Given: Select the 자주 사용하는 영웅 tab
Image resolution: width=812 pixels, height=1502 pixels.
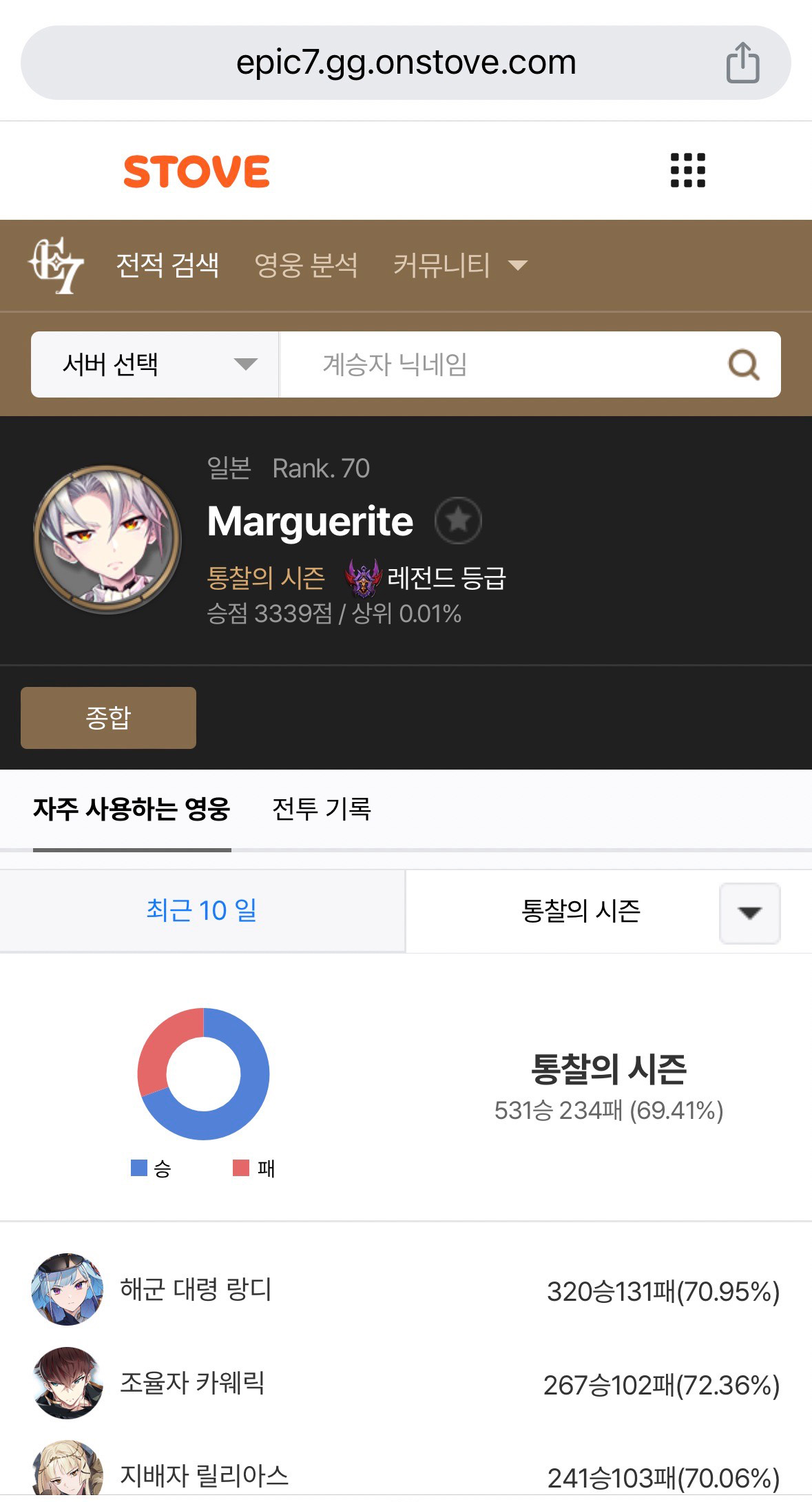Looking at the screenshot, I should 132,809.
